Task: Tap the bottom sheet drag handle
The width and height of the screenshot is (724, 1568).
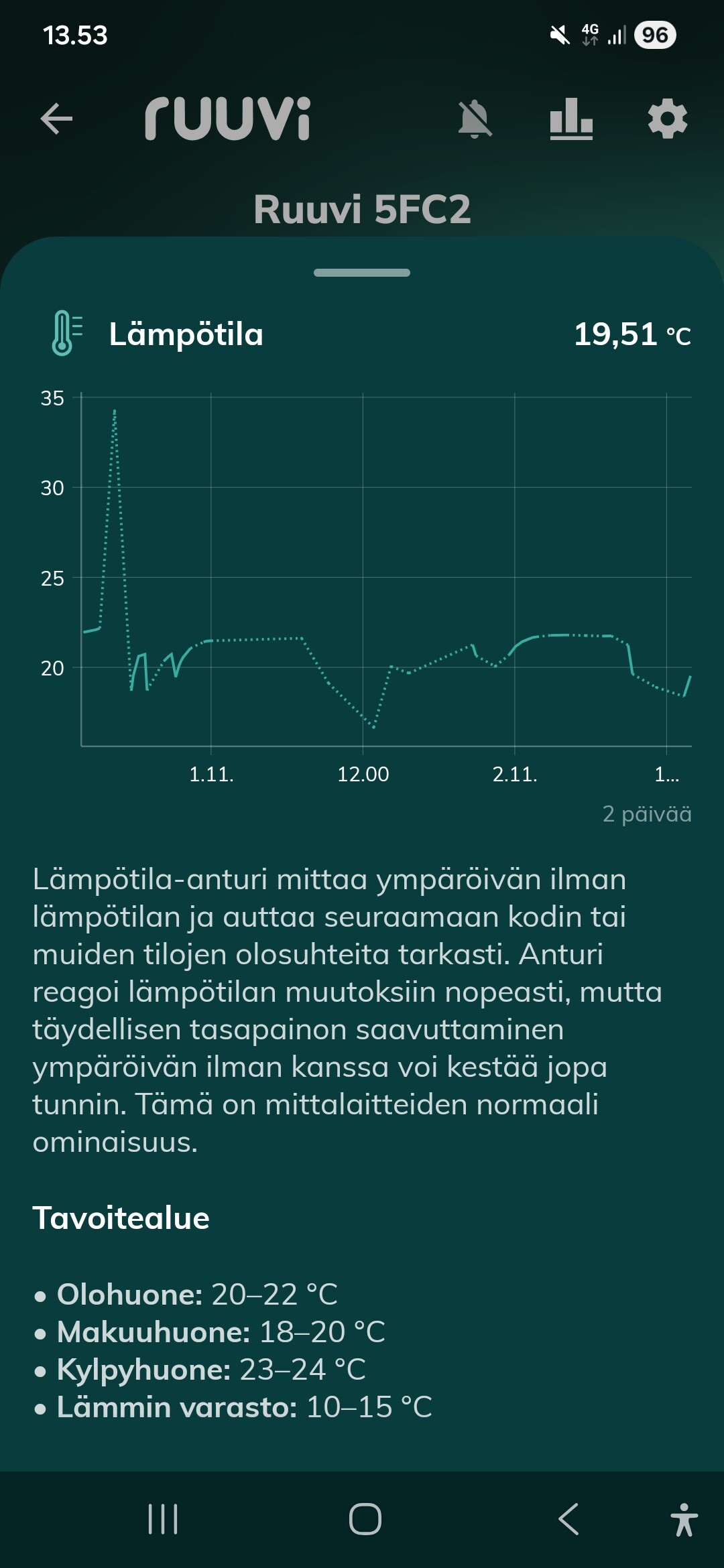Action: coord(362,273)
